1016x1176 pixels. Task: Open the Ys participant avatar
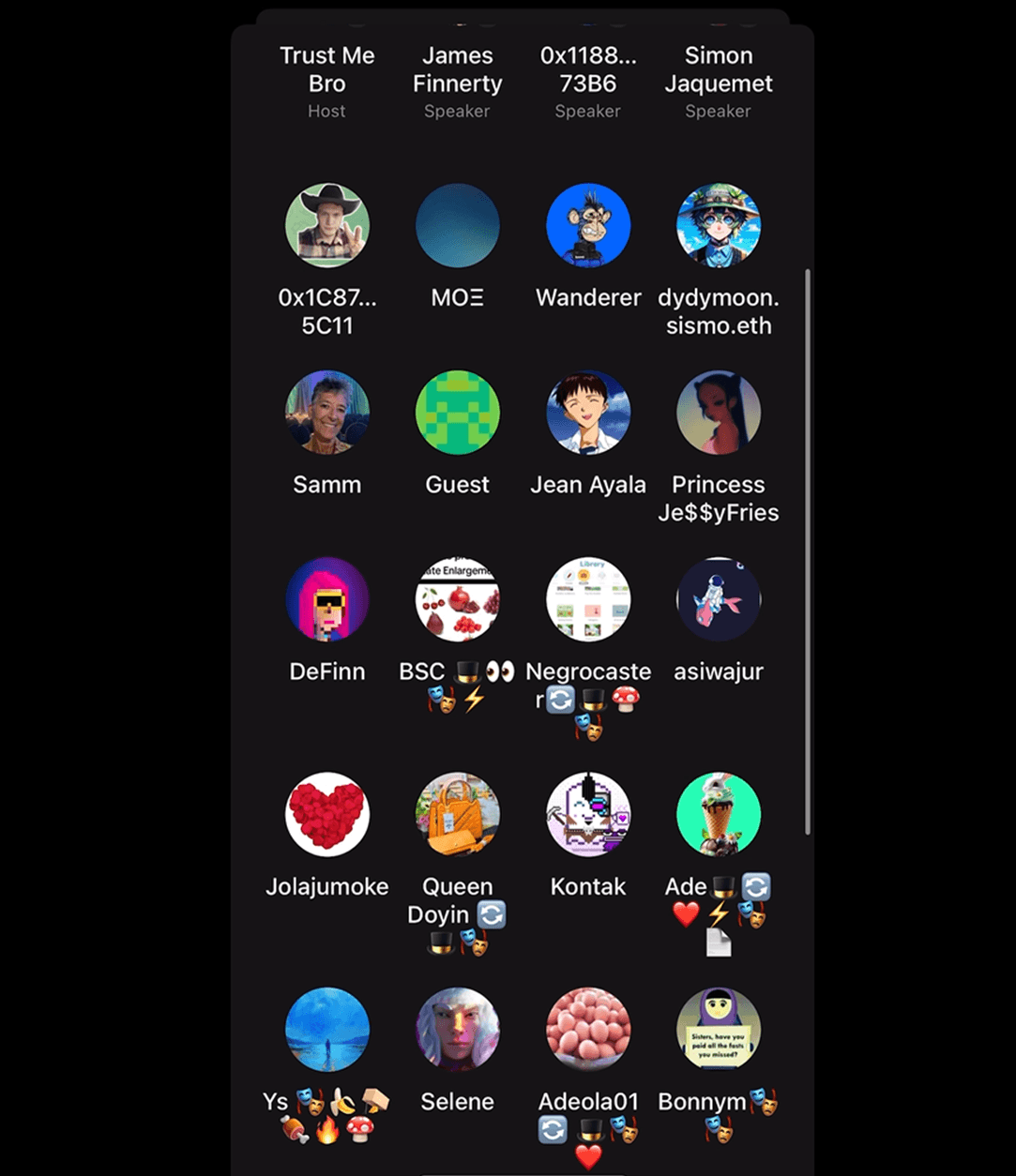point(327,1029)
